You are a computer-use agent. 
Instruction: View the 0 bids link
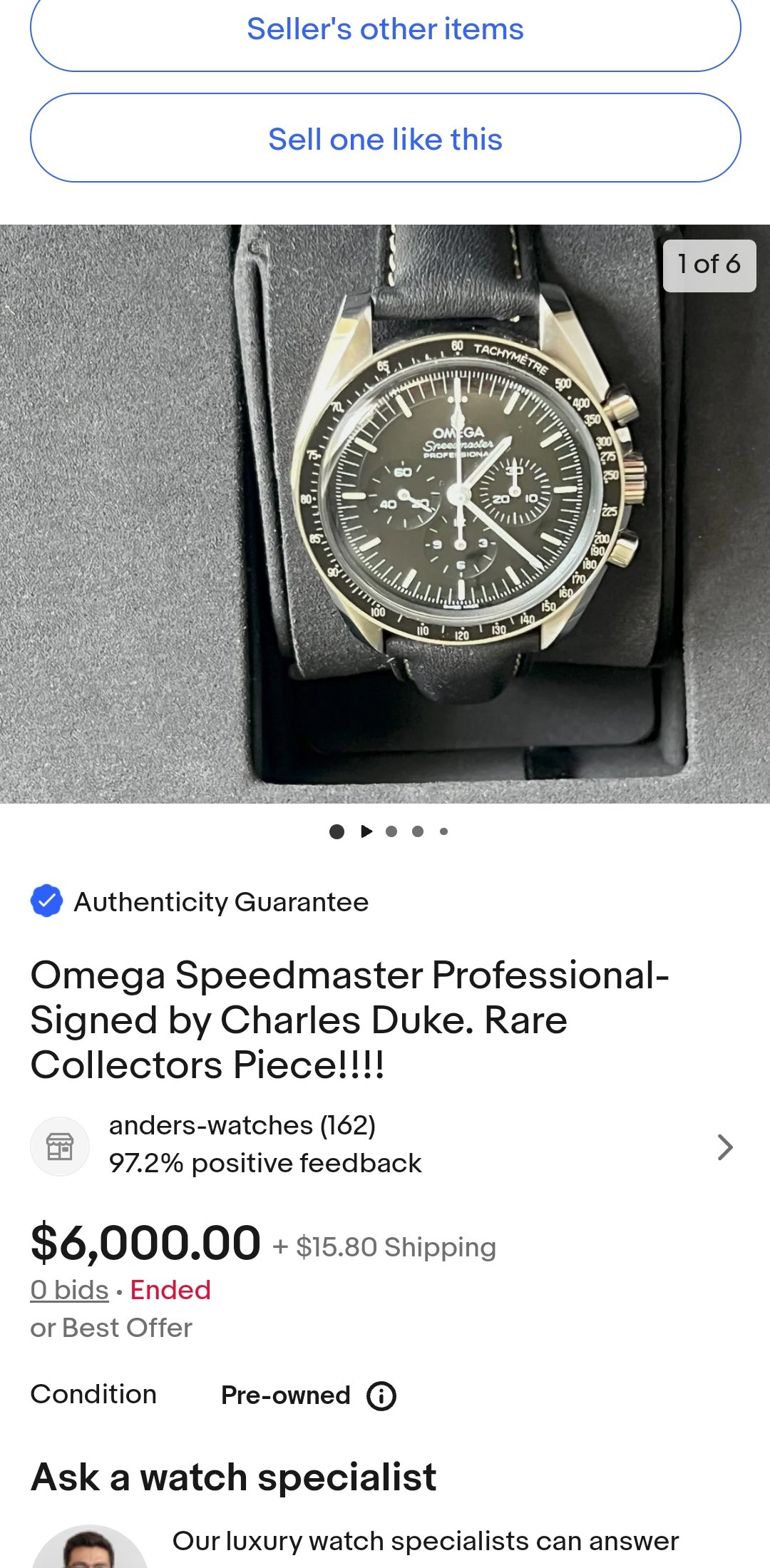[x=69, y=1290]
